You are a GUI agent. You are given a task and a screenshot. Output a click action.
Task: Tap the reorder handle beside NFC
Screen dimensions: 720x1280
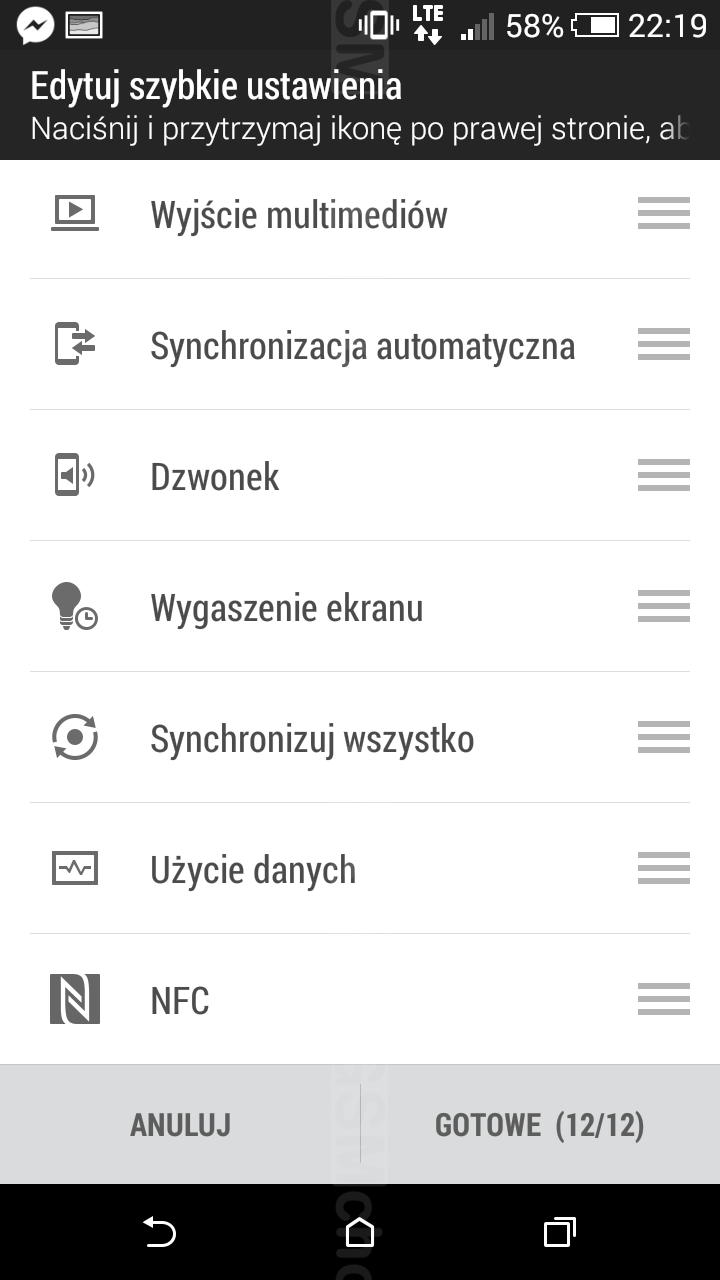(x=663, y=999)
